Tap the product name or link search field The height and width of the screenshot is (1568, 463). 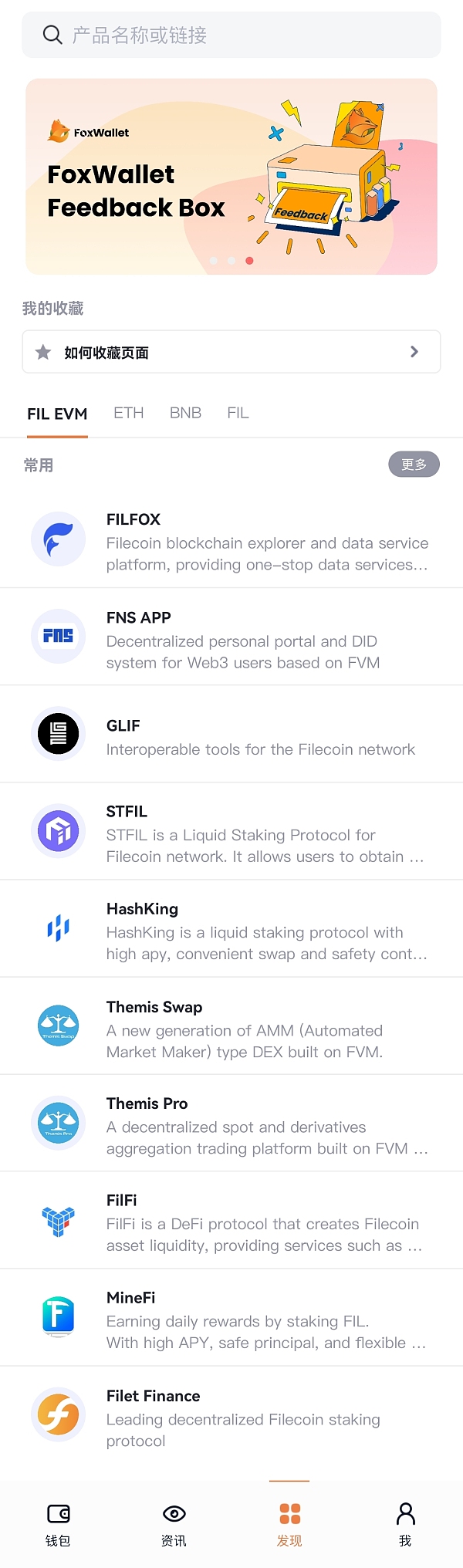coord(231,35)
